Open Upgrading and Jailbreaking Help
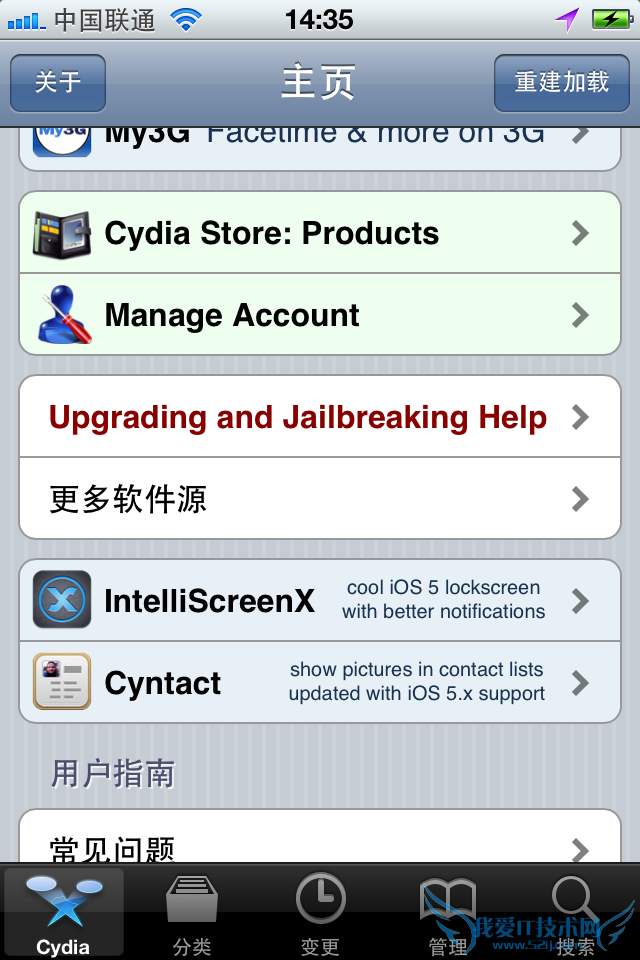Image resolution: width=640 pixels, height=960 pixels. pos(320,417)
